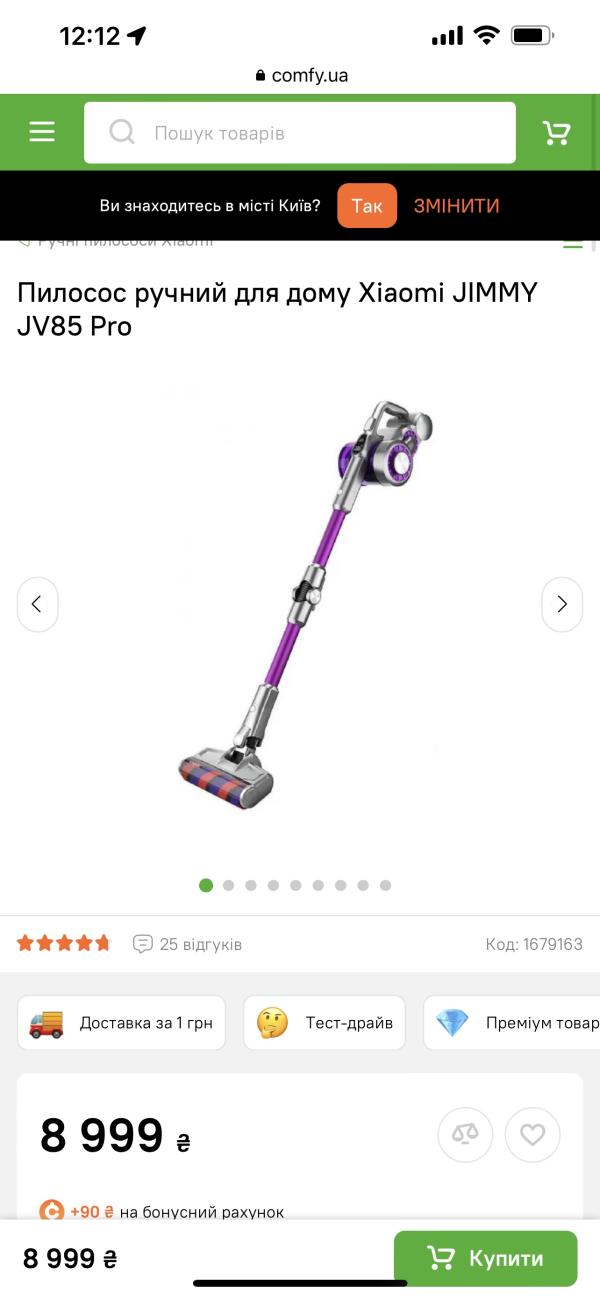Add product to favorites heart
The image size is (600, 1297).
pos(532,1134)
